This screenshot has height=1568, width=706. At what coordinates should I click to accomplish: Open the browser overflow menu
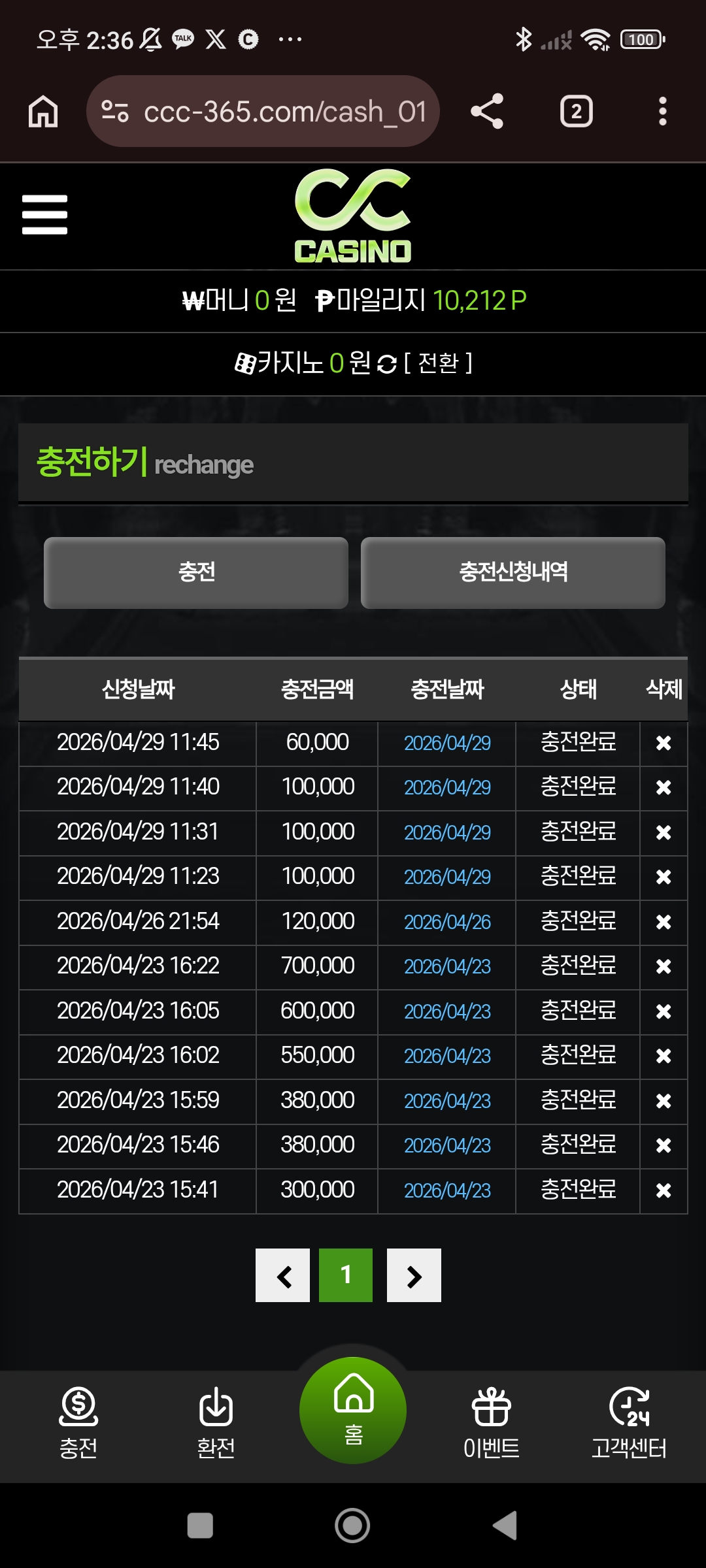(x=662, y=111)
